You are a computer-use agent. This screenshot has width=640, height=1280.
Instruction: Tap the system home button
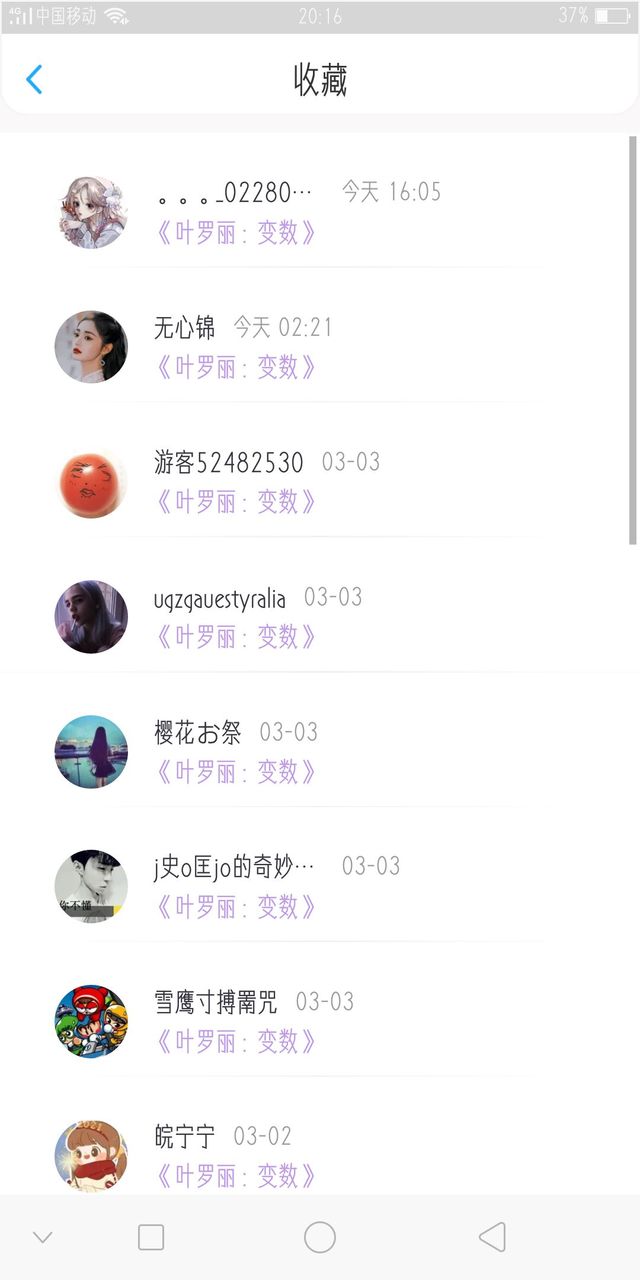coord(320,1237)
